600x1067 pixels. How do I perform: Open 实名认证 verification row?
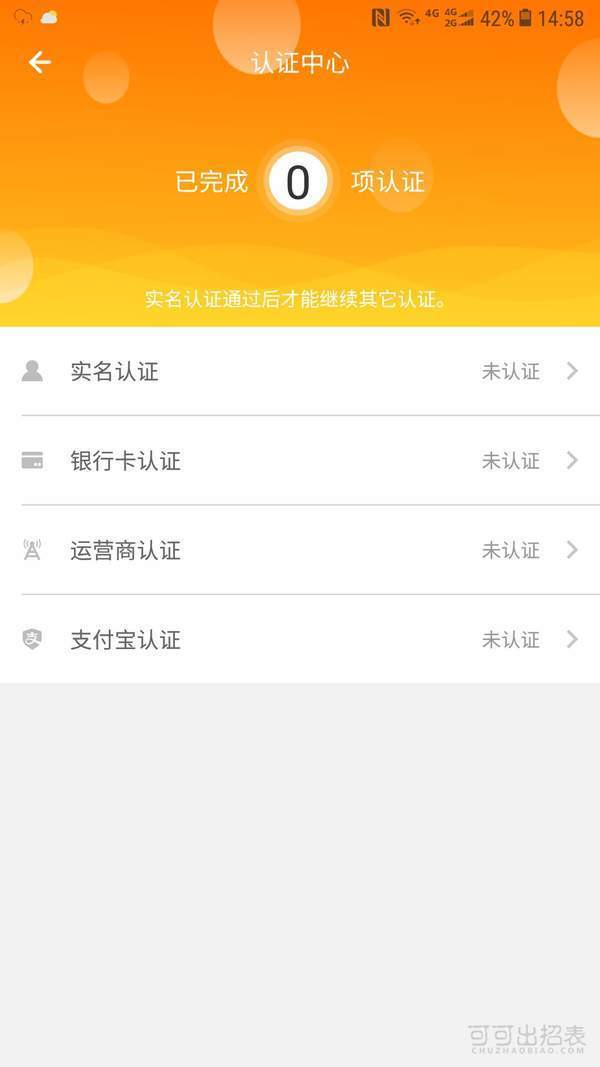300,372
